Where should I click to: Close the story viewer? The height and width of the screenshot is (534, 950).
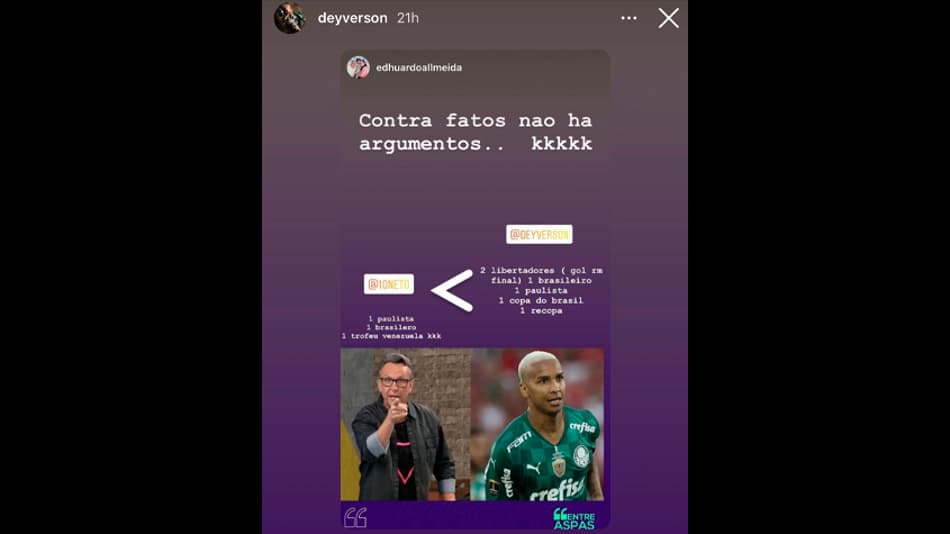click(x=668, y=18)
